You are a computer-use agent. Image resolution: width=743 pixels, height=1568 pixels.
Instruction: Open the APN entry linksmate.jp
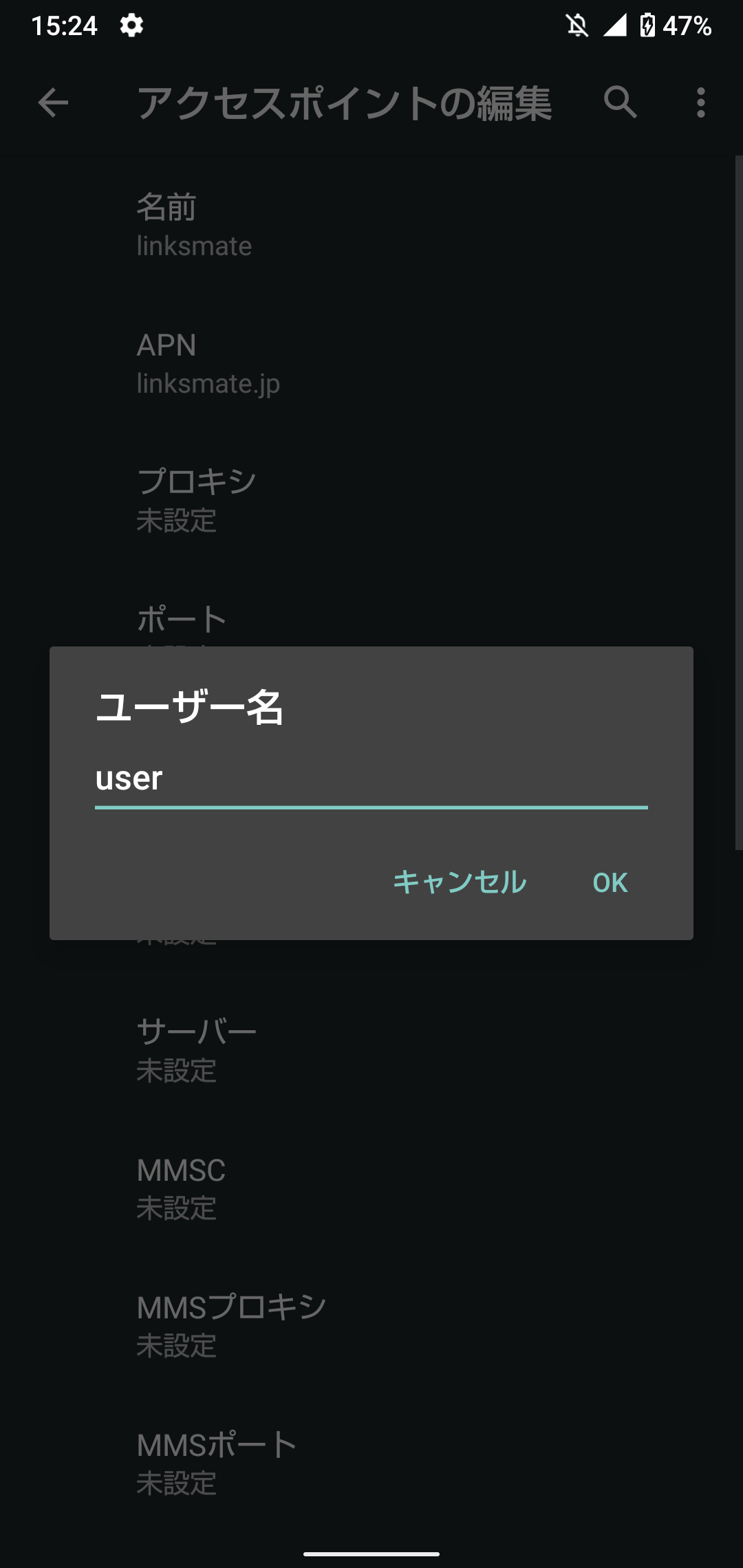pyautogui.click(x=371, y=362)
